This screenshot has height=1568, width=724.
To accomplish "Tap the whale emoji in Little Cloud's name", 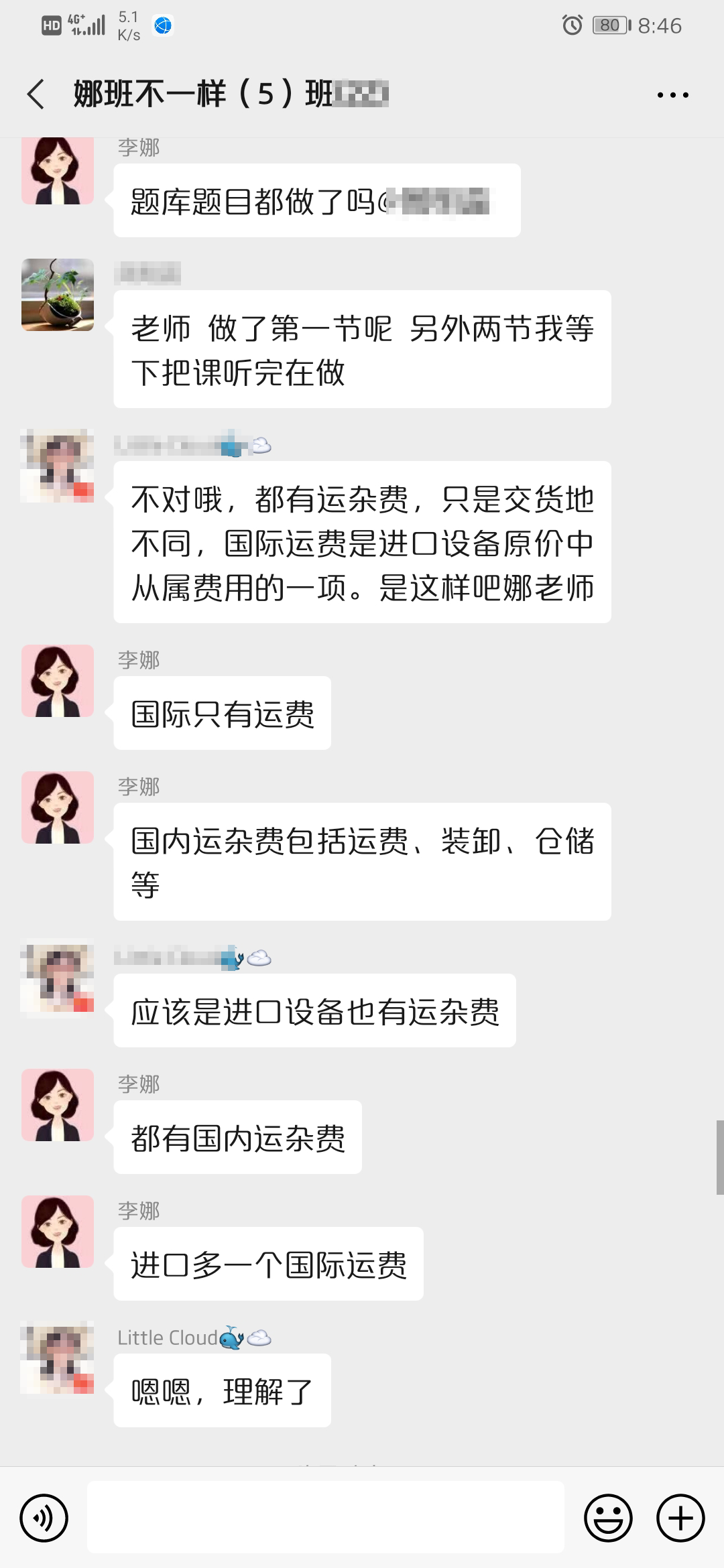I will 231,1337.
